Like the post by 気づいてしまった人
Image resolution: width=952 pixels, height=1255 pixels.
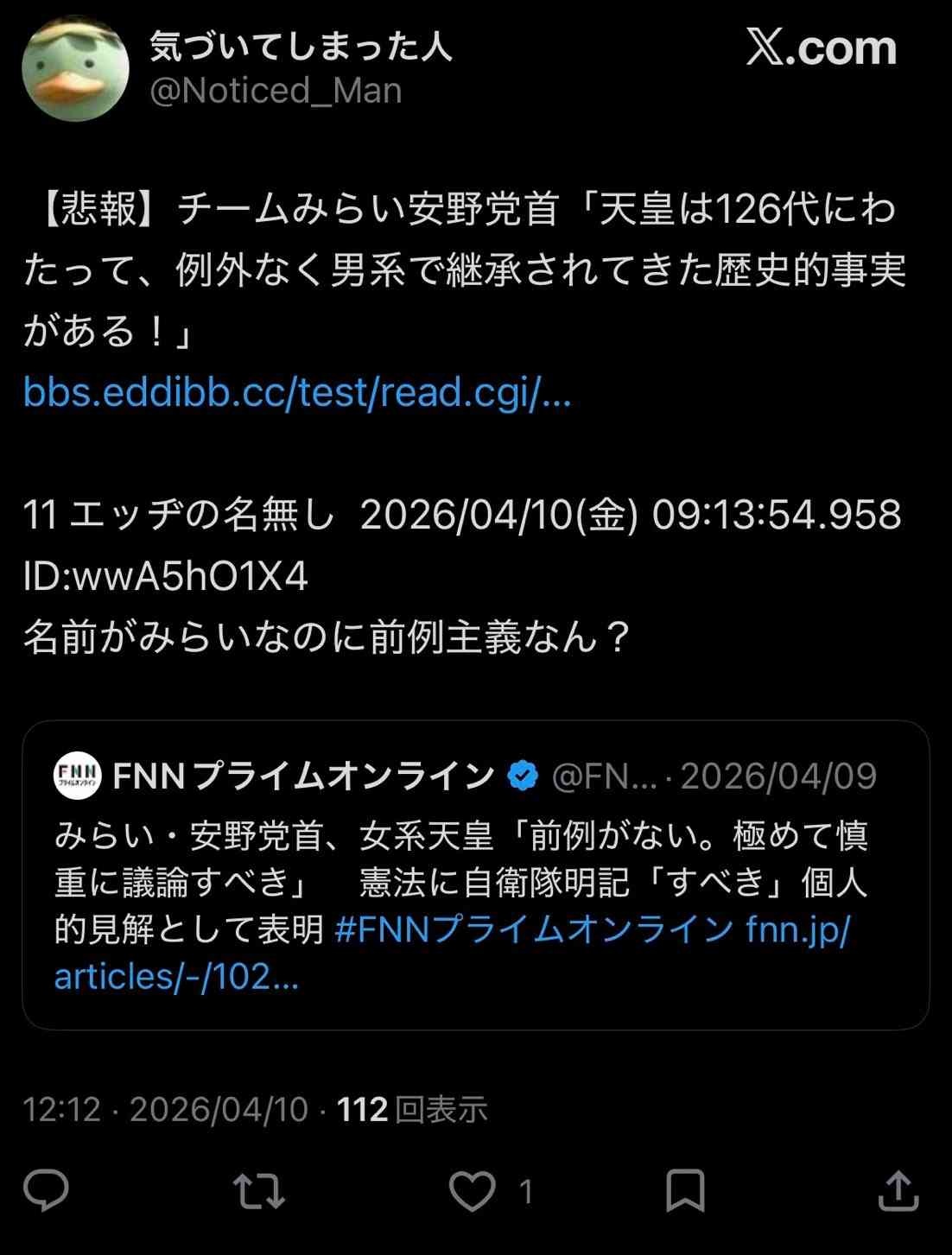point(473,1191)
